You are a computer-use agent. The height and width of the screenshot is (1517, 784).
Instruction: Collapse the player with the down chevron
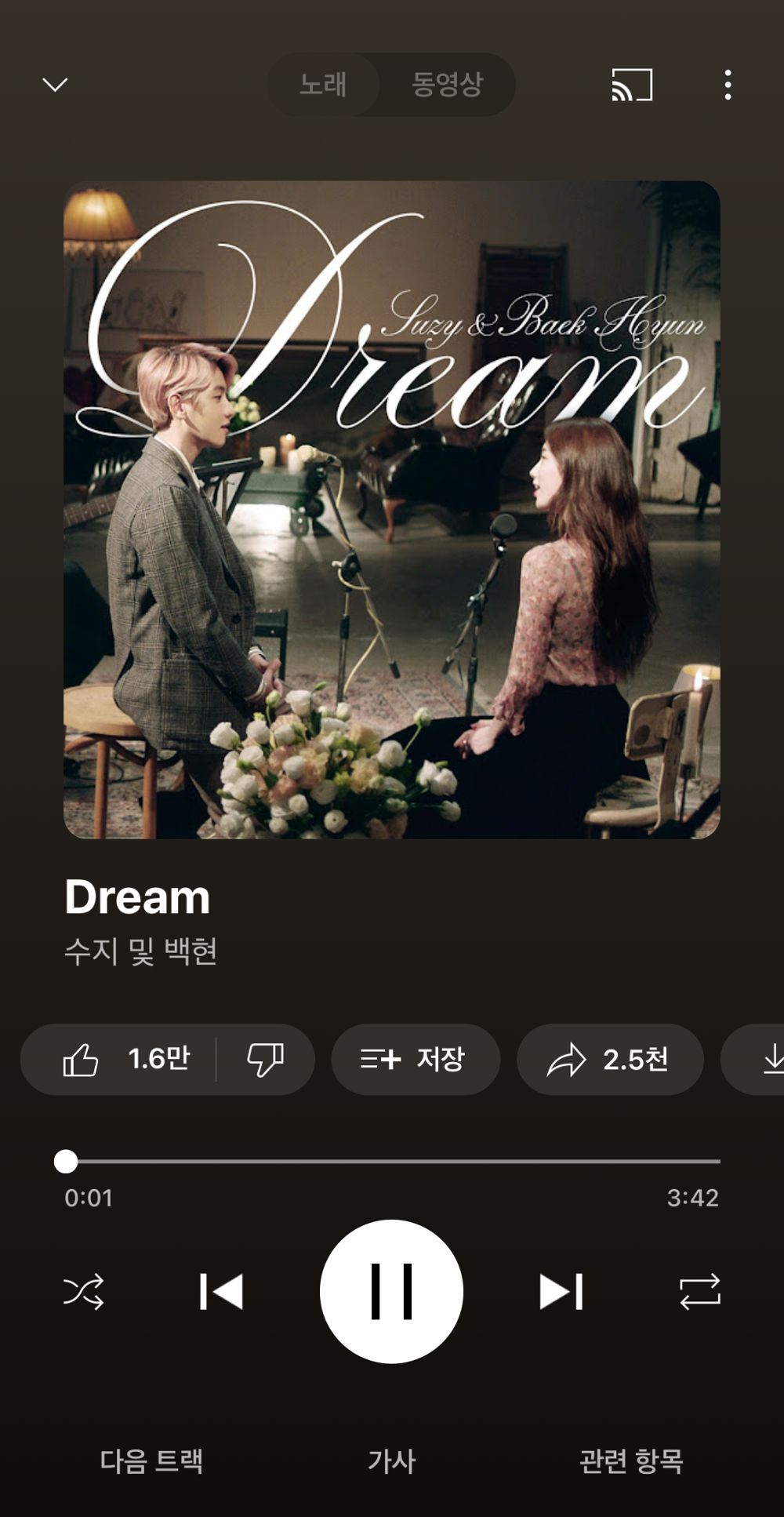point(53,86)
